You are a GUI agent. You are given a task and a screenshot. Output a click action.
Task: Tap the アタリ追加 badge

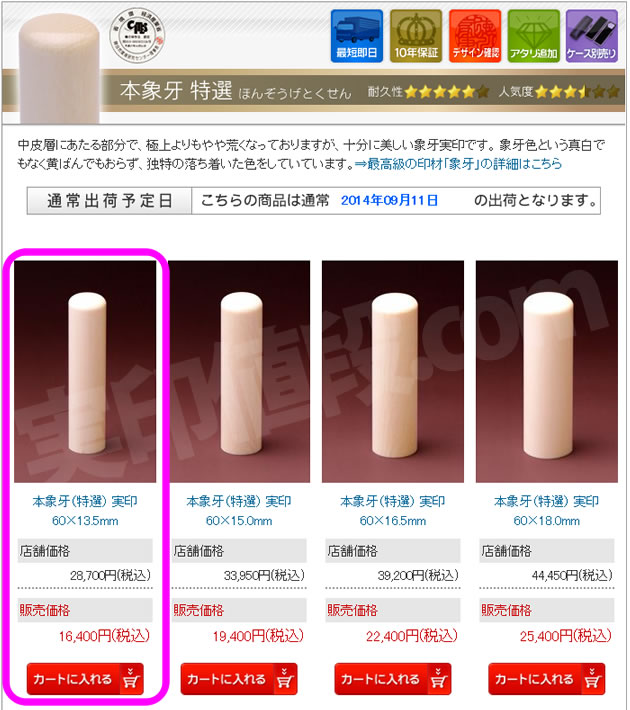533,36
